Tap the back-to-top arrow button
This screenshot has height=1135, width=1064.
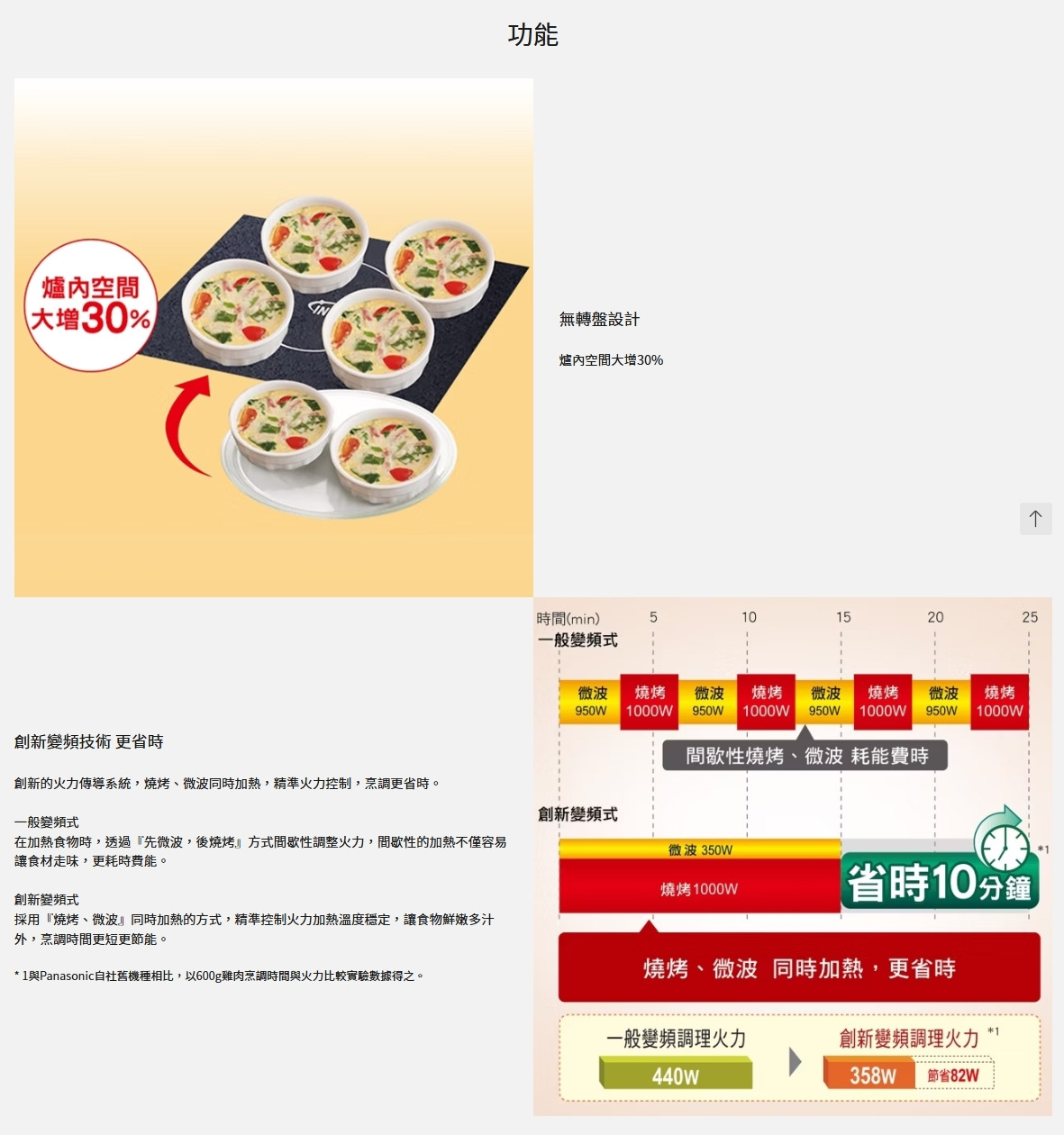point(1035,519)
